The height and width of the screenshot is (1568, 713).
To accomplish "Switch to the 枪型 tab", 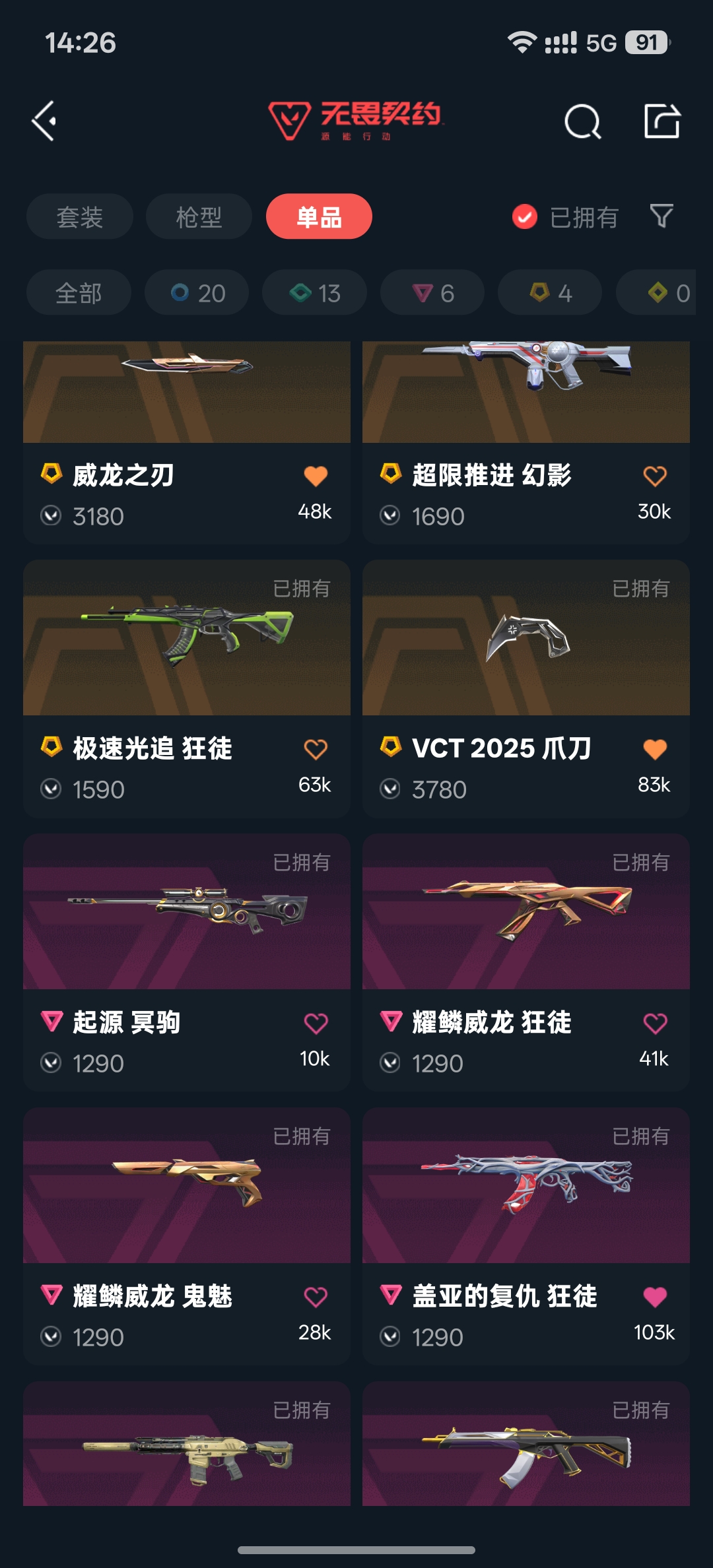I will pyautogui.click(x=199, y=216).
